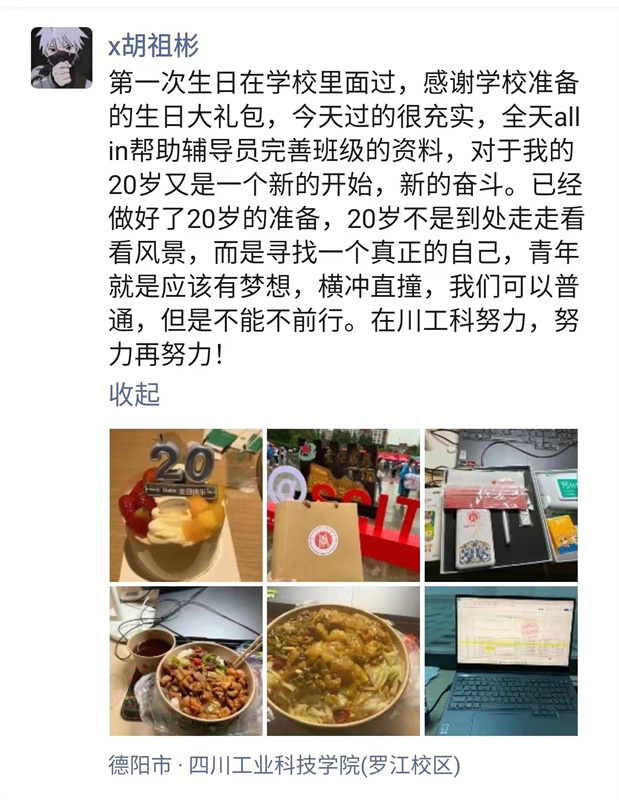Open x胡祖彬's profile avatar
This screenshot has width=619, height=800.
[x=62, y=57]
